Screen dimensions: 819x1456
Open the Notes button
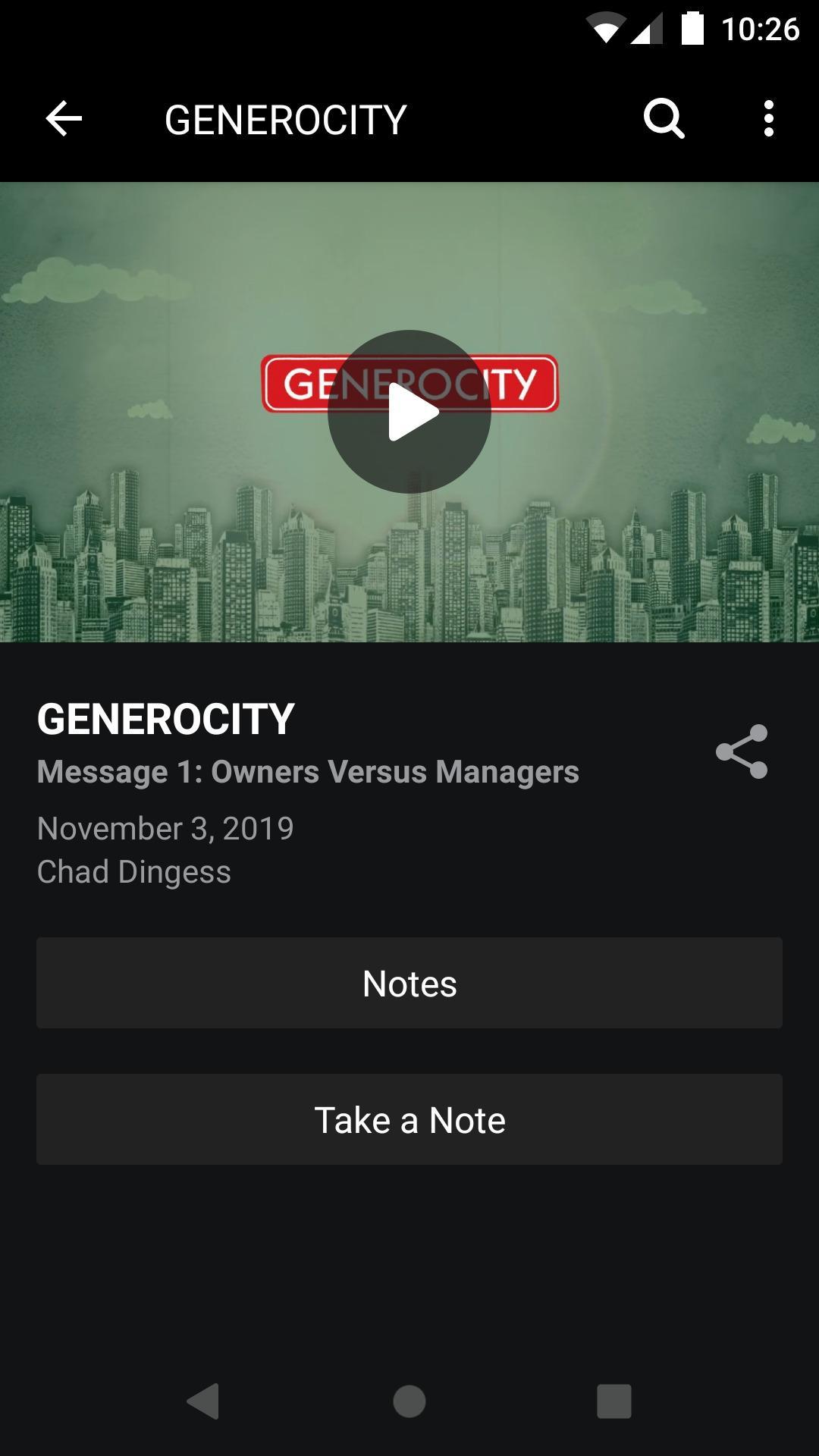pyautogui.click(x=409, y=983)
